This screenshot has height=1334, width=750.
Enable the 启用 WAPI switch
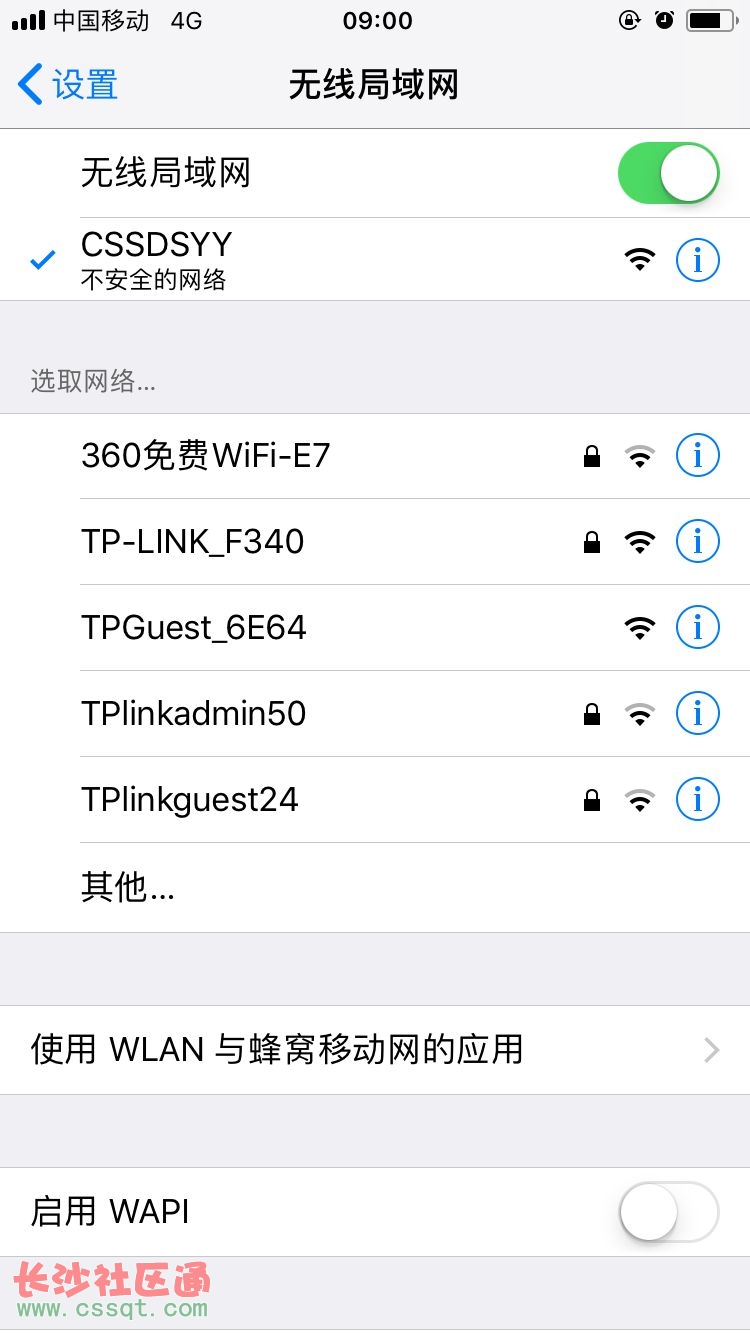(x=668, y=1212)
